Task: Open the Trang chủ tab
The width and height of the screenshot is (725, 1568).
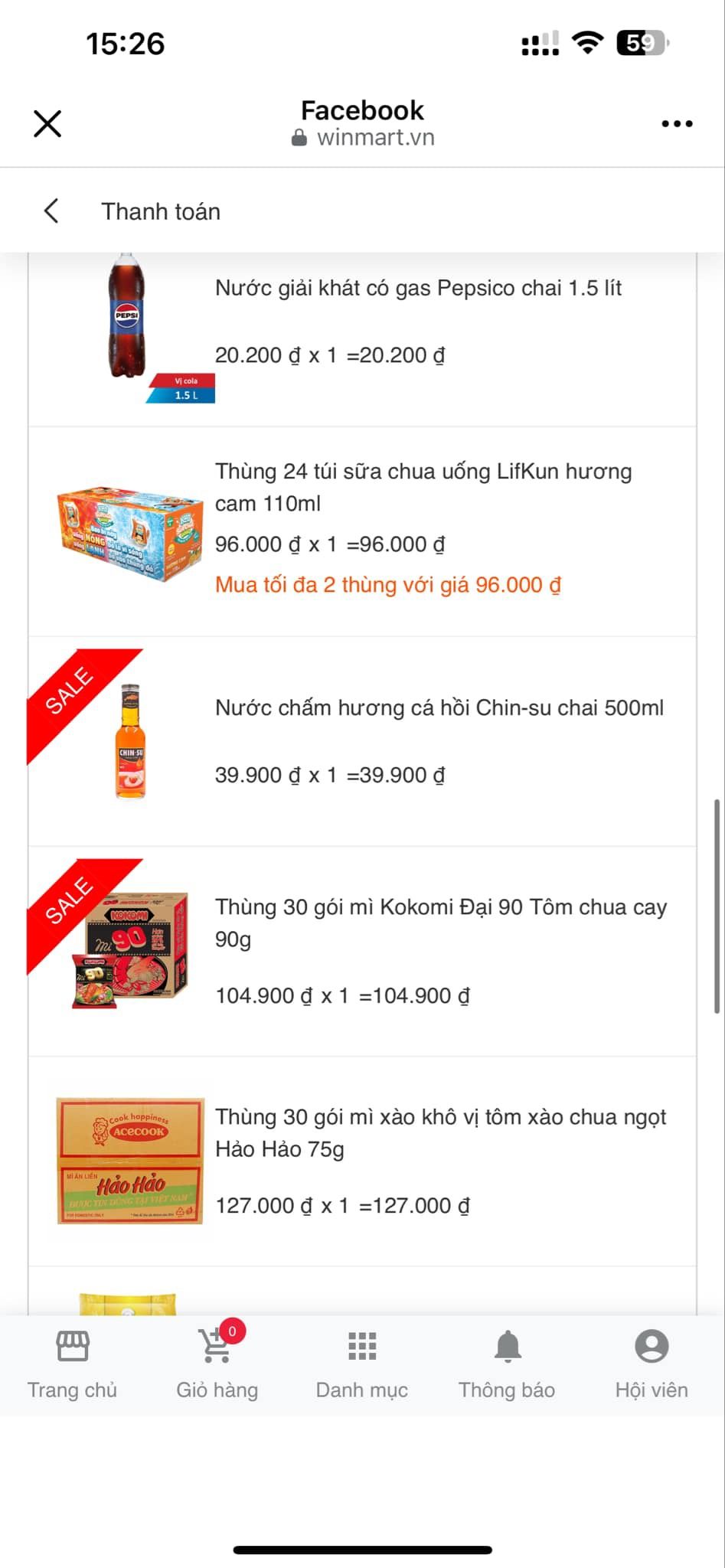Action: 73,1364
